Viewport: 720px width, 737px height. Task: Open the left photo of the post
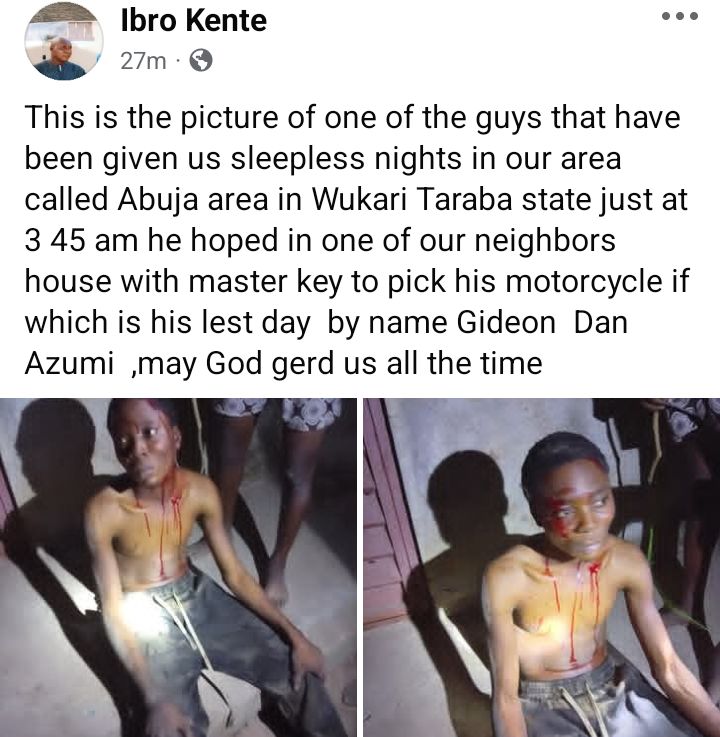[178, 567]
